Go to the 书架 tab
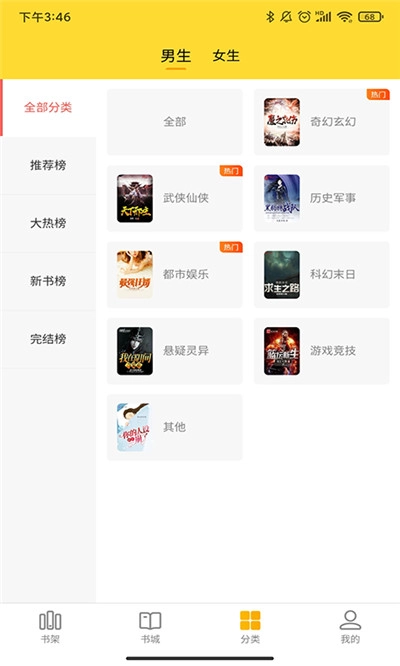This screenshot has width=400, height=666. coord(50,627)
